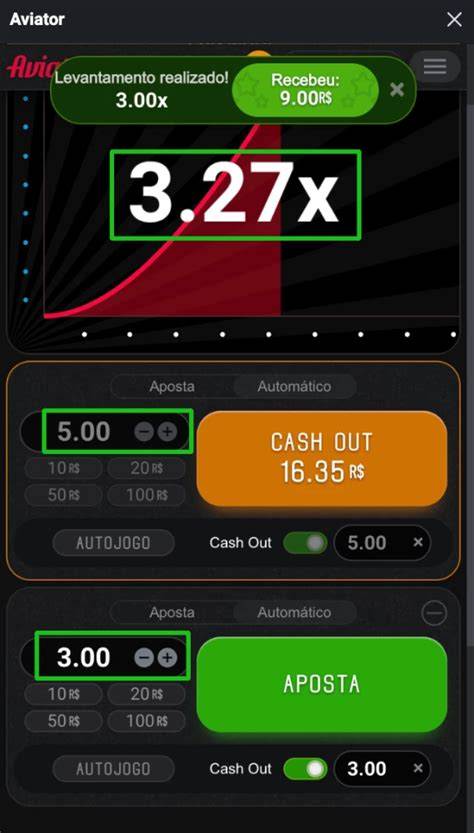Remove the second bet panel
This screenshot has height=833, width=474.
[434, 614]
